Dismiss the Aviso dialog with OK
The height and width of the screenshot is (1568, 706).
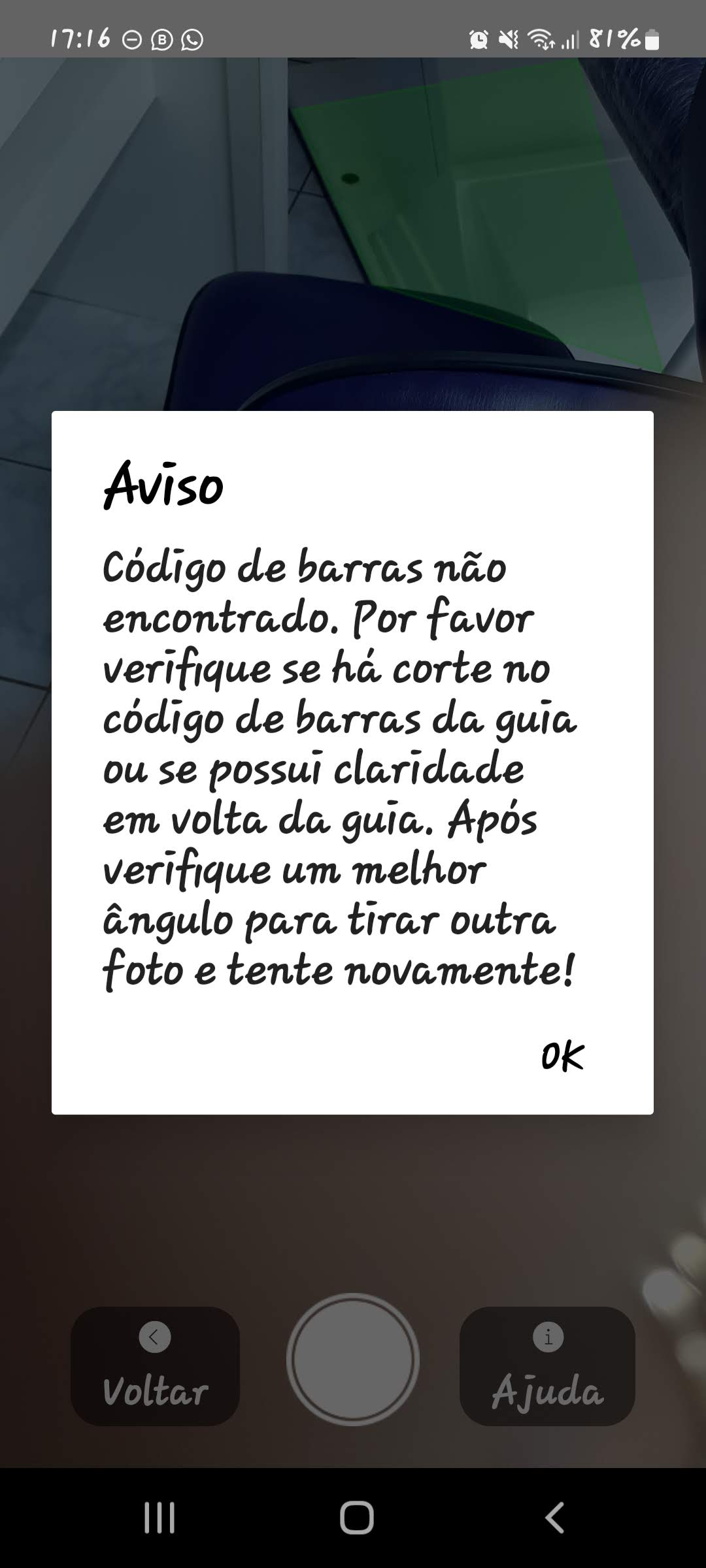562,1056
